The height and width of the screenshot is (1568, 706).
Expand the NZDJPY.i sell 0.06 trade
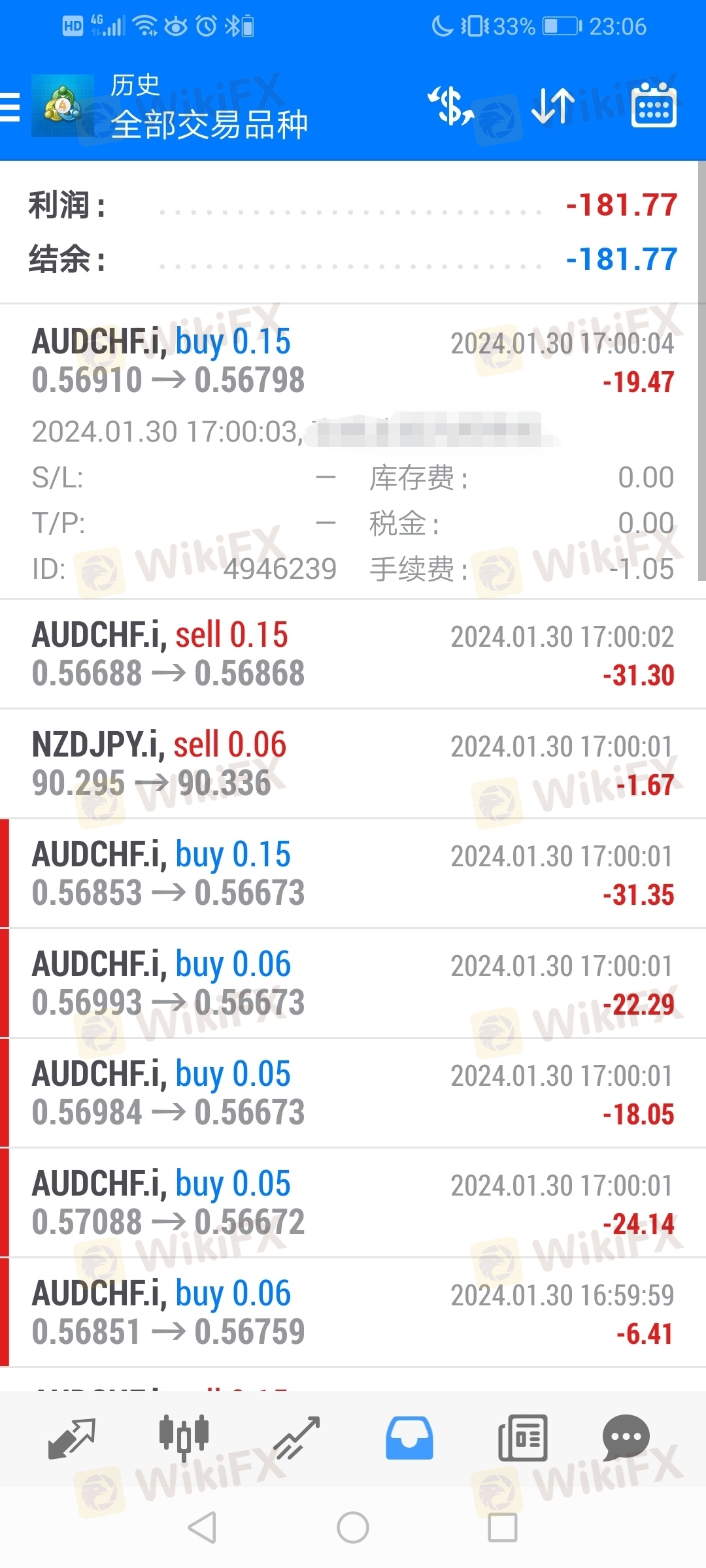coord(353,764)
